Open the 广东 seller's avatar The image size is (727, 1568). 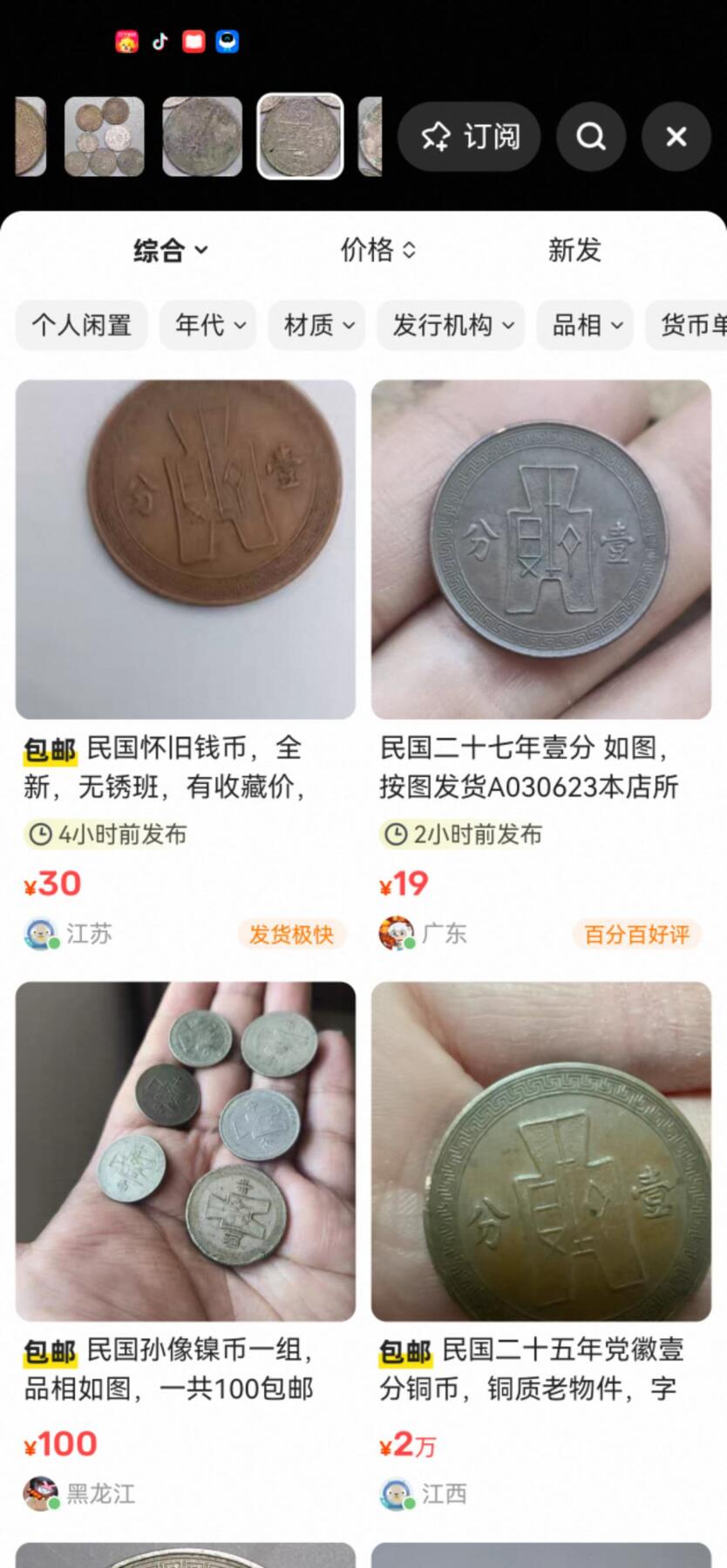point(396,933)
